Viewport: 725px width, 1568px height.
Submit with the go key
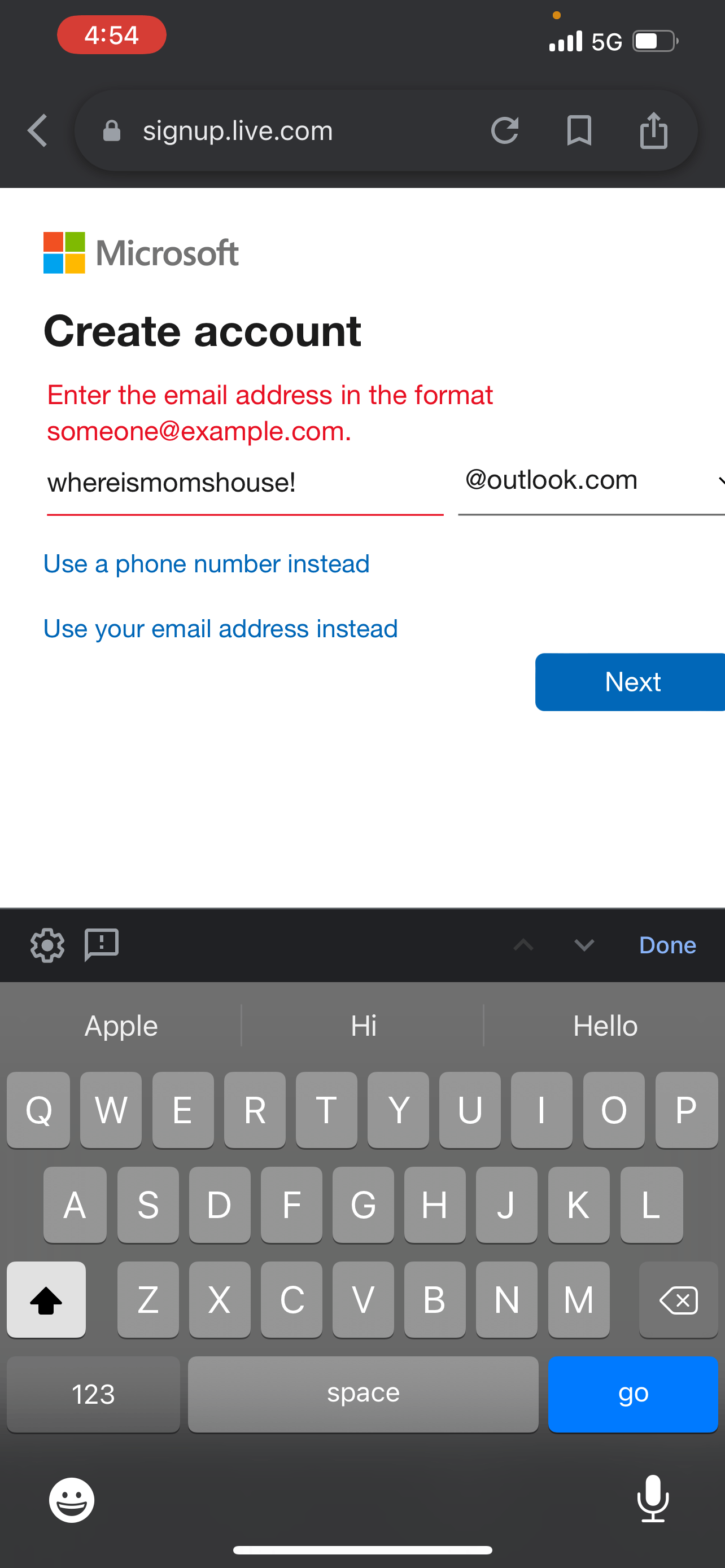632,1394
